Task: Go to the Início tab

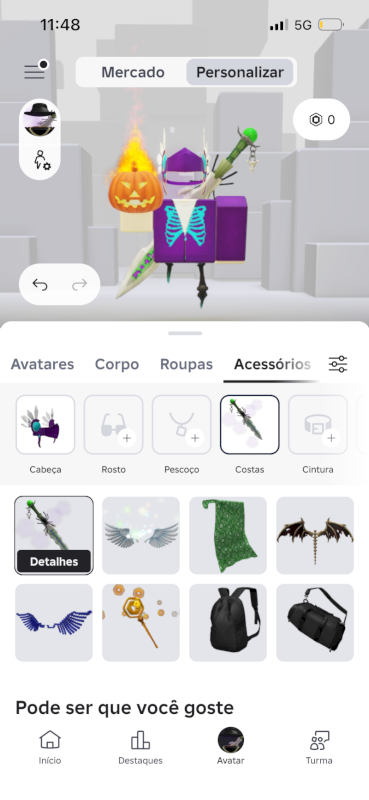Action: tap(50, 747)
